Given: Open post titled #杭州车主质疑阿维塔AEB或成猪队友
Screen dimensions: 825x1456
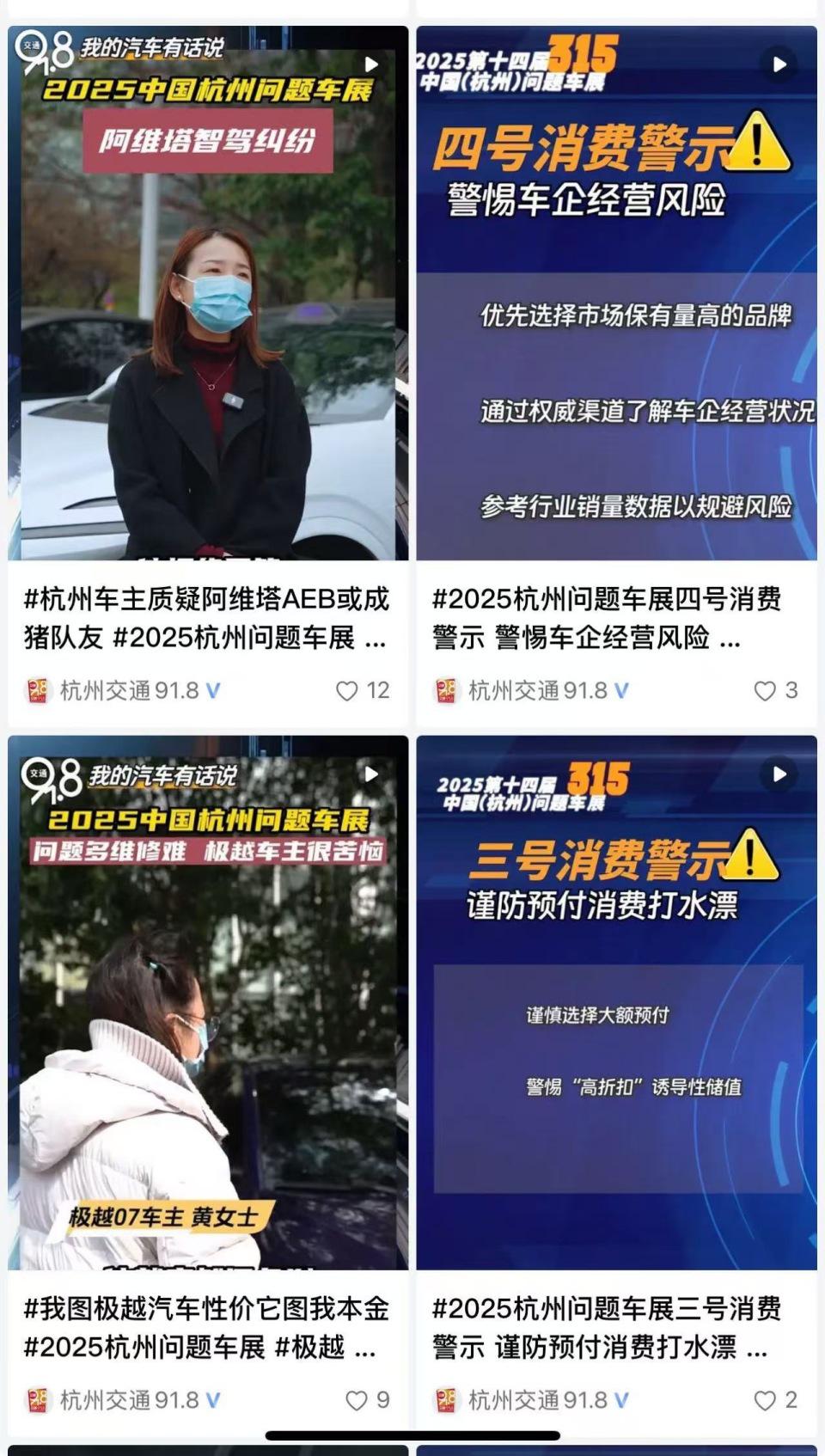Looking at the screenshot, I should (x=206, y=618).
